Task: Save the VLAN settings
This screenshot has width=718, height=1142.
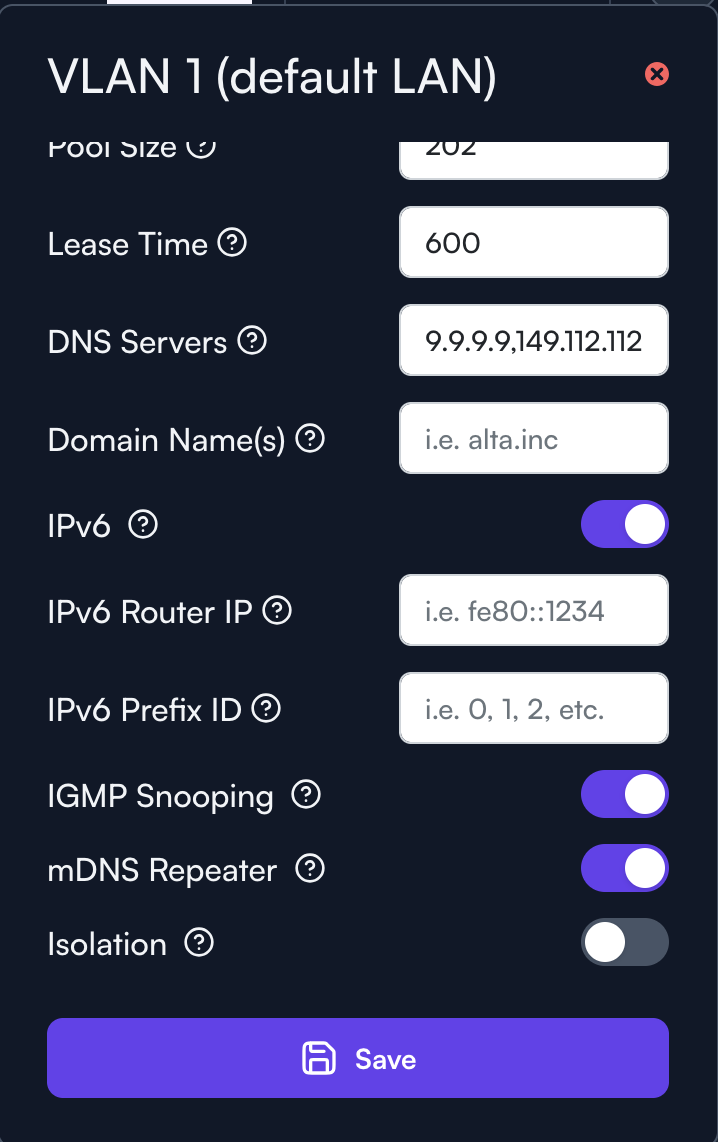Action: pyautogui.click(x=358, y=1058)
